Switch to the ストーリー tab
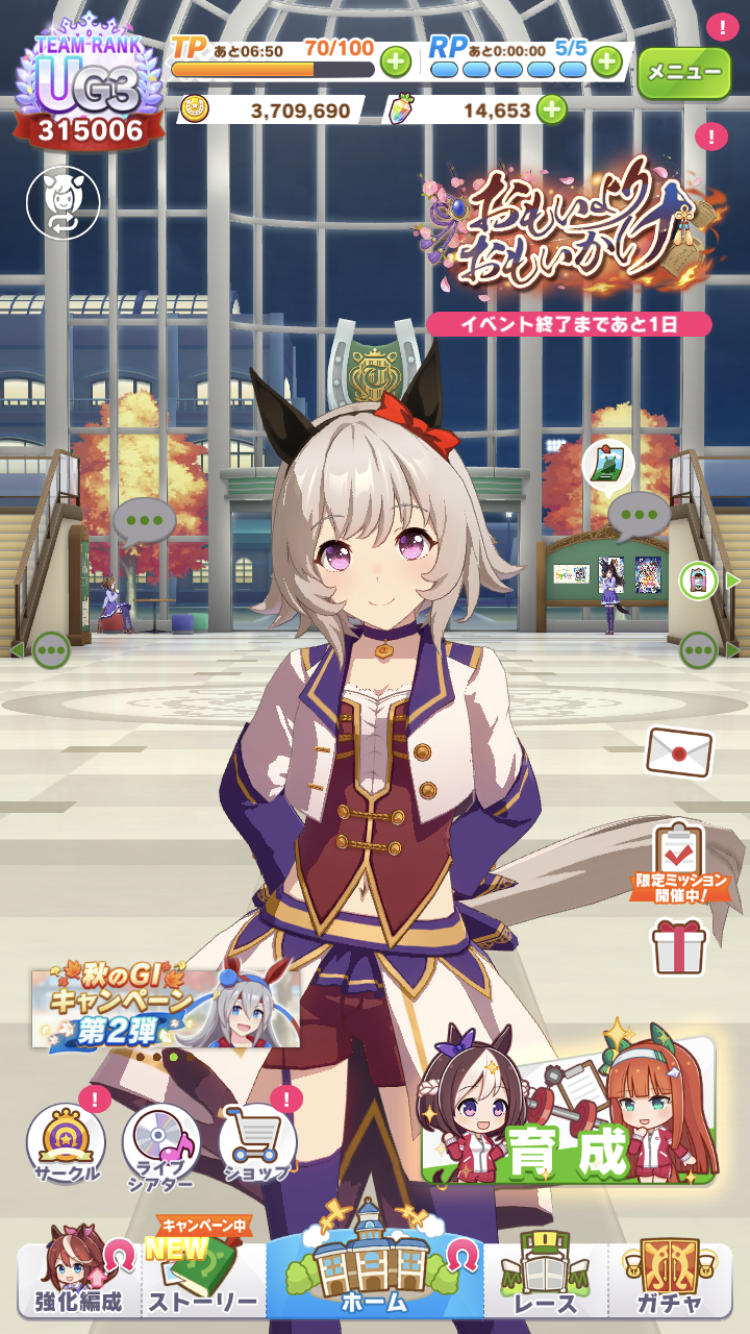 [204, 1281]
